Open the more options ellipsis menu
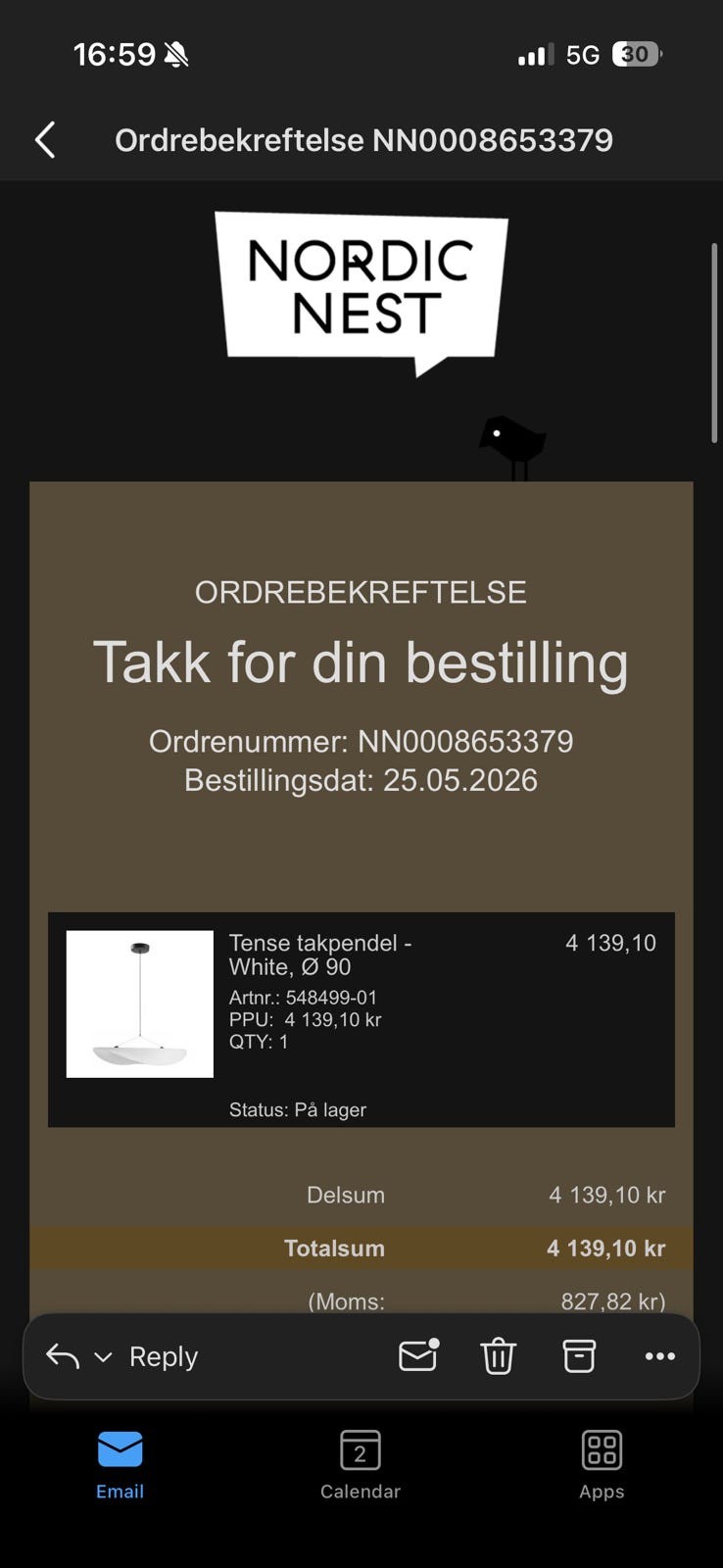 [x=660, y=1356]
